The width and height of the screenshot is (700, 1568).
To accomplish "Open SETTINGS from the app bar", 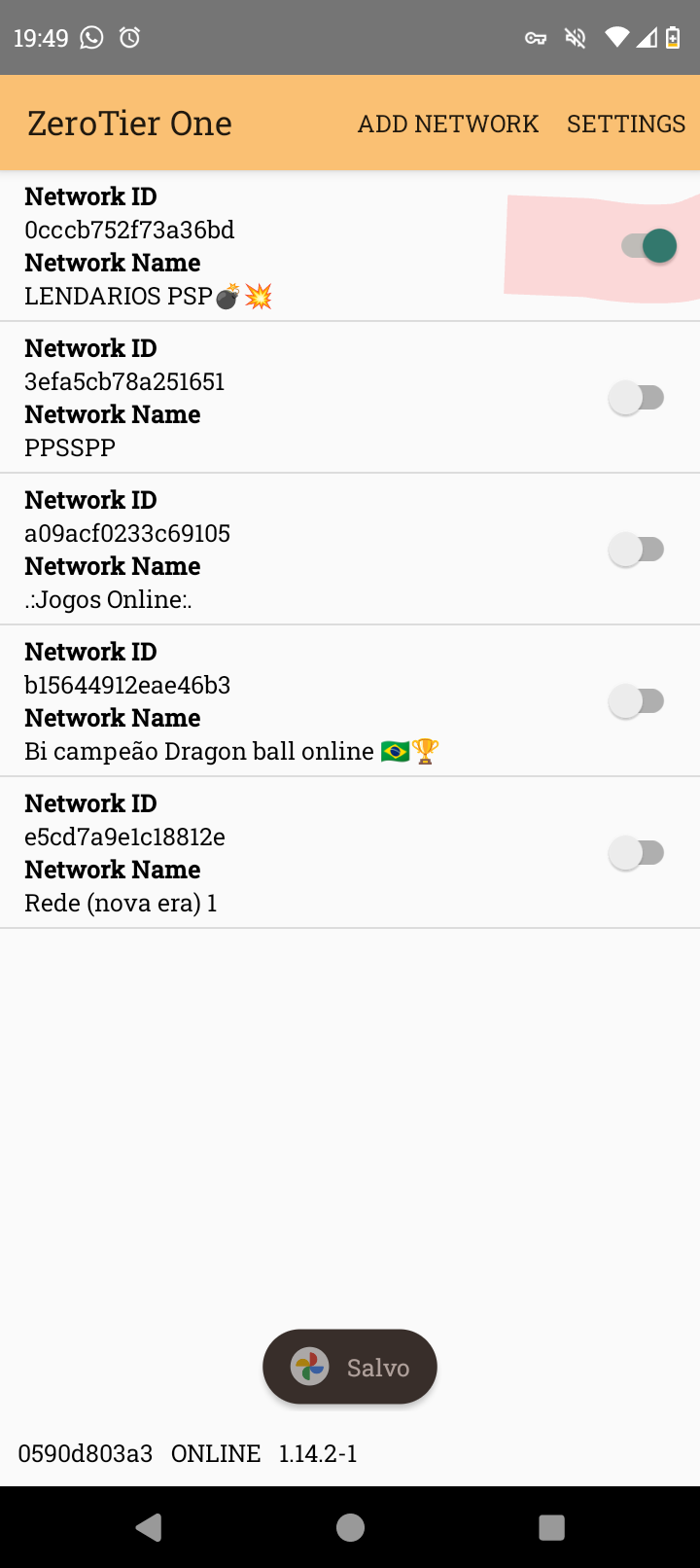I will 626,124.
